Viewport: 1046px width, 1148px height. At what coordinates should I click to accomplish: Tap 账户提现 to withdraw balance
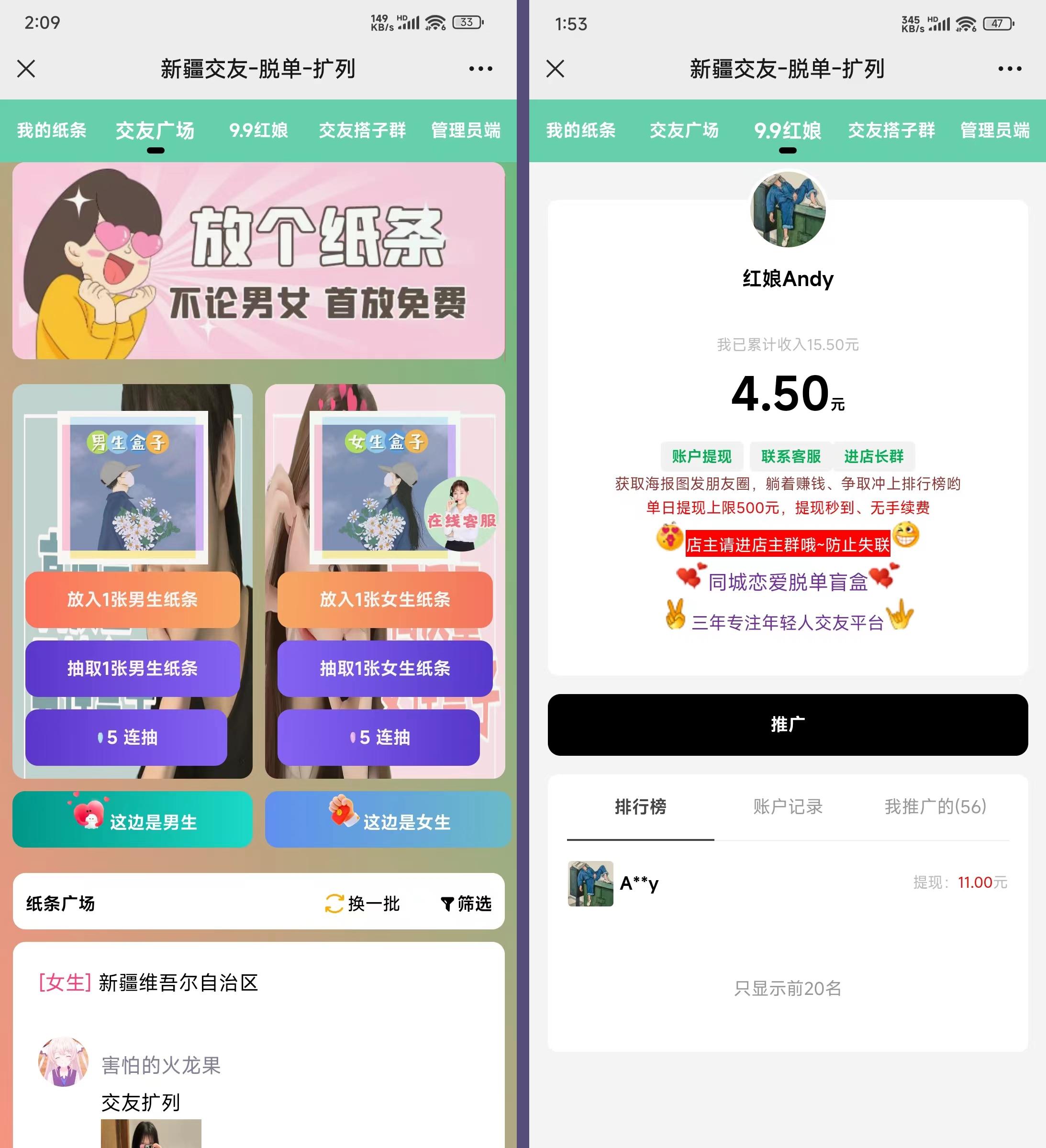(701, 456)
